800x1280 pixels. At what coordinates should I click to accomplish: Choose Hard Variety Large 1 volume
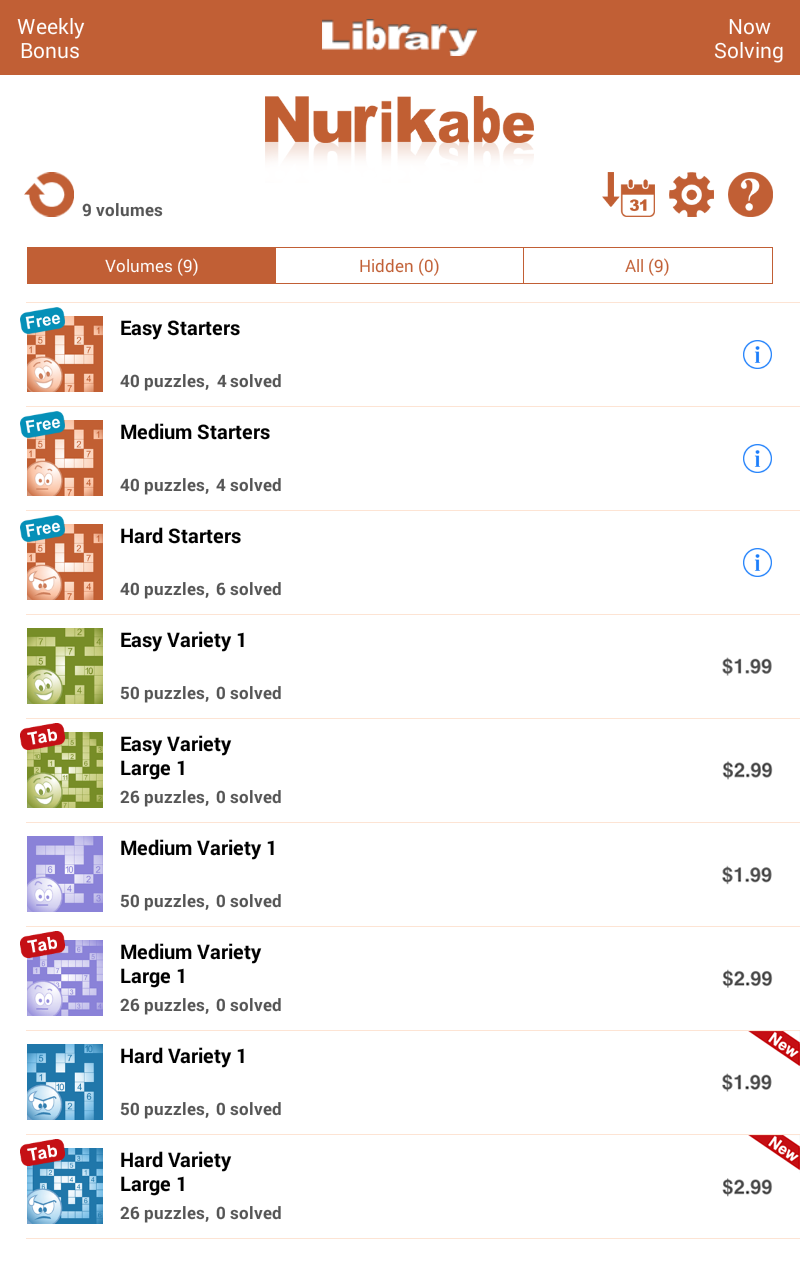point(400,1186)
